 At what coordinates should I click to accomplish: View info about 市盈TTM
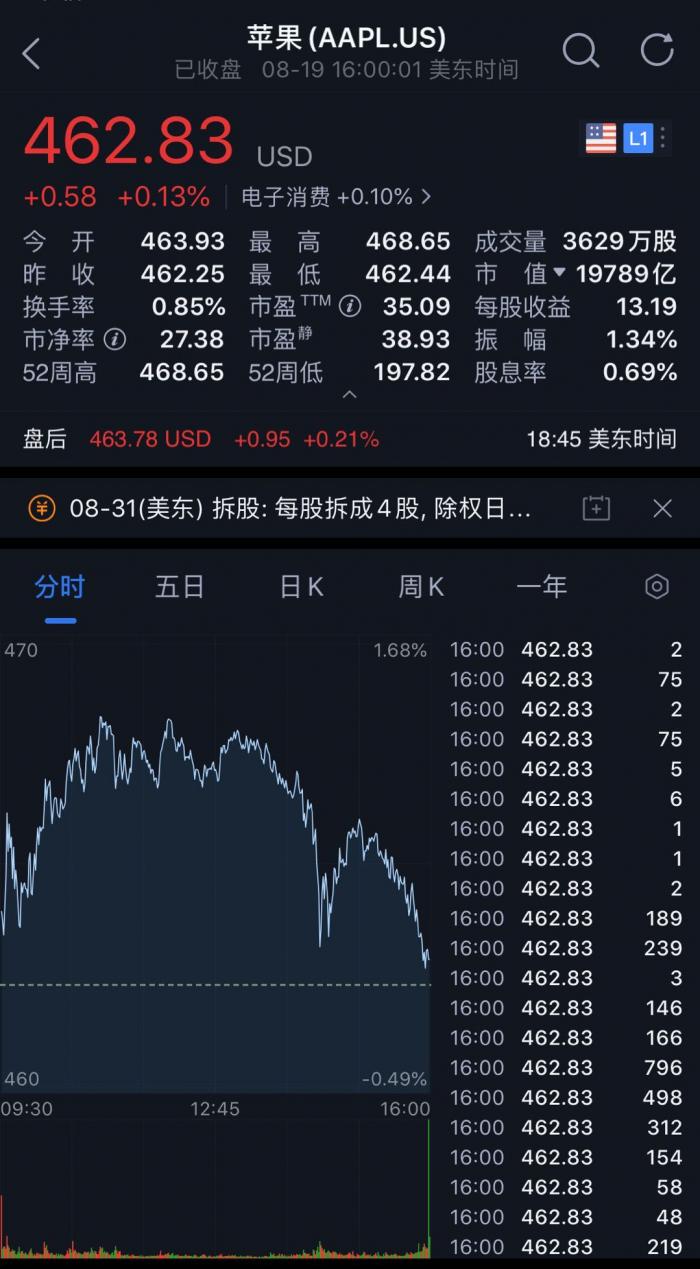pyautogui.click(x=349, y=306)
